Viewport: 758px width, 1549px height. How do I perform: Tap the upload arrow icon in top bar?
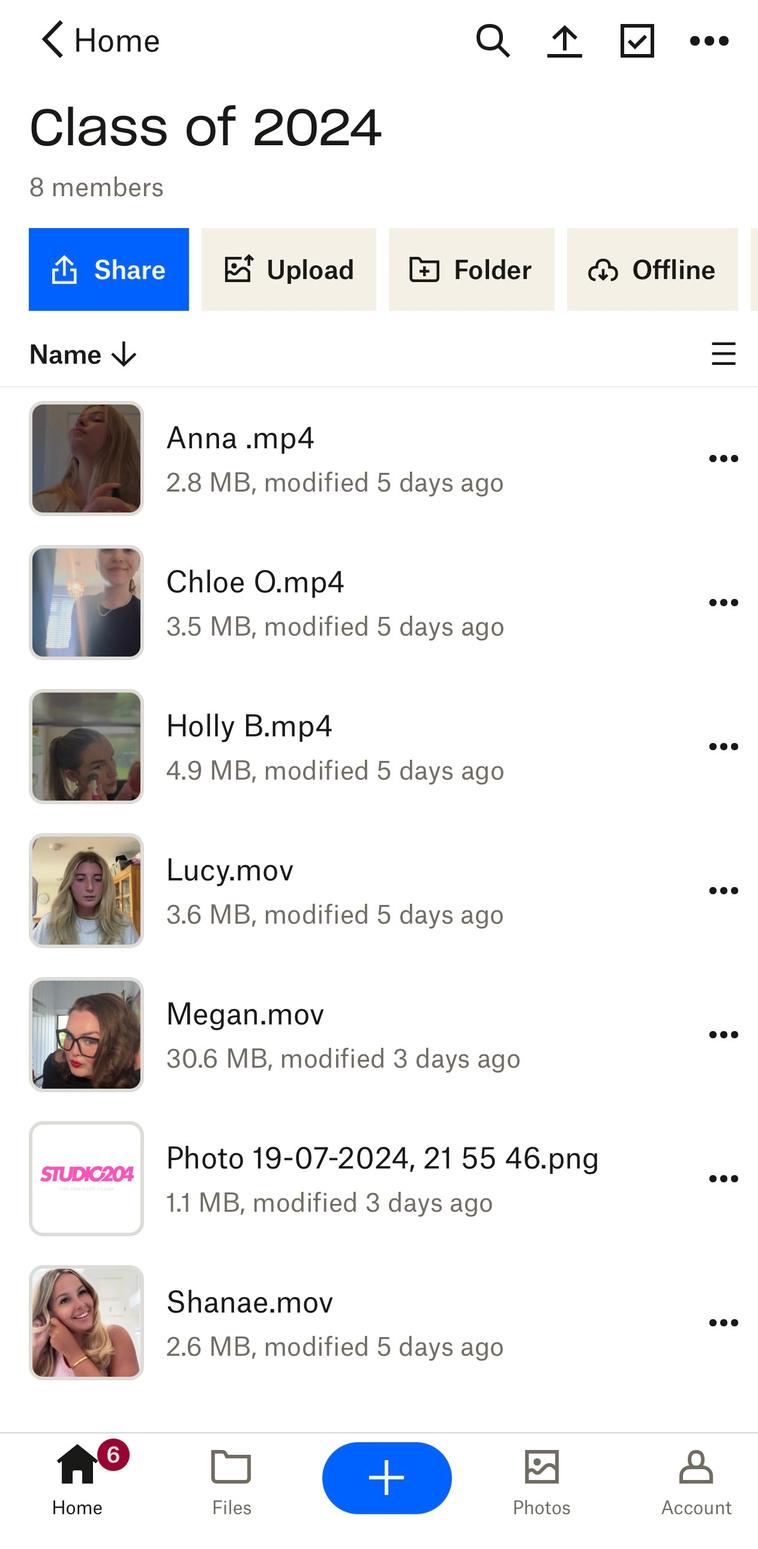tap(564, 41)
